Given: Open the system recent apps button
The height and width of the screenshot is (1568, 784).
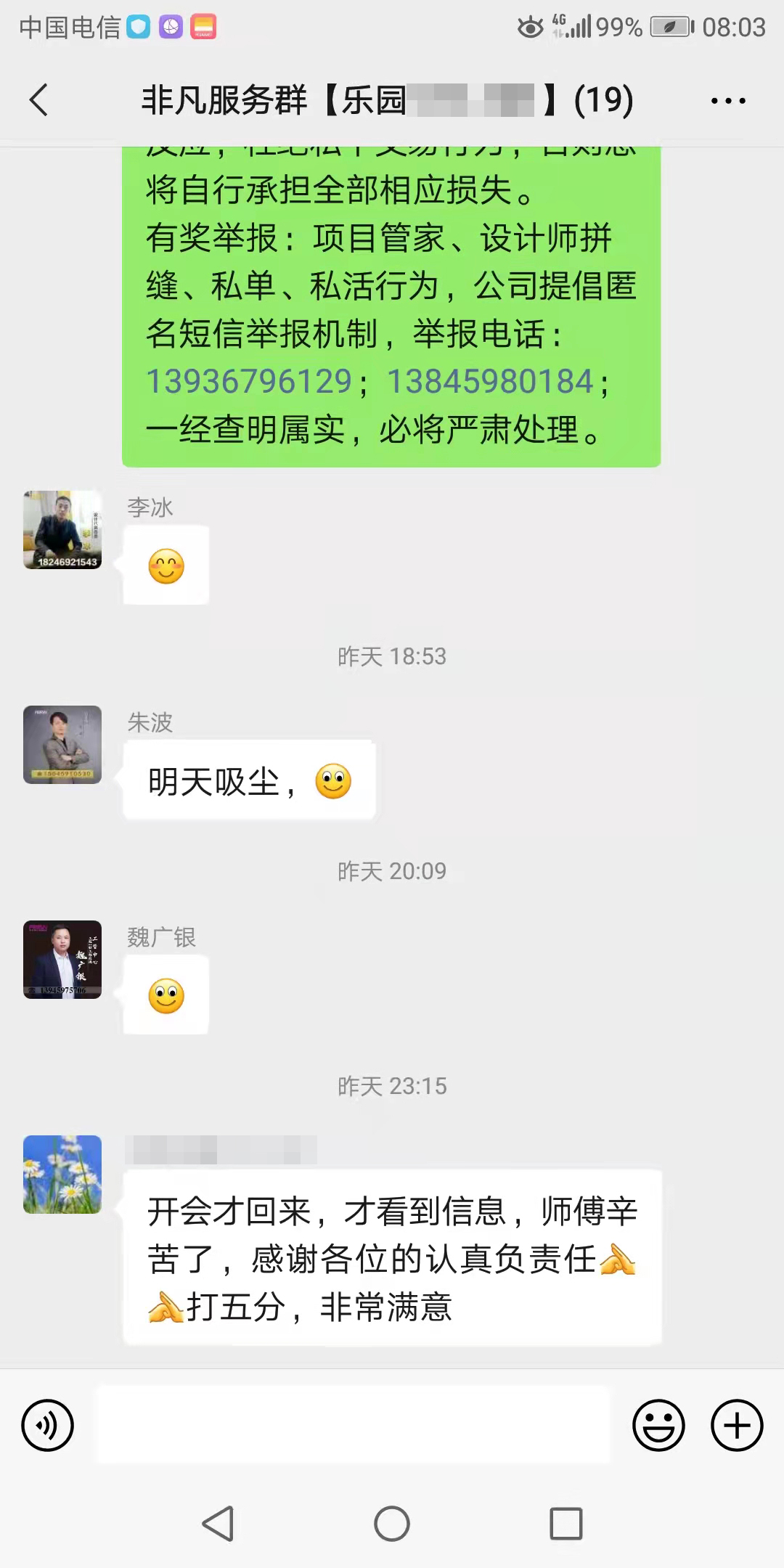Looking at the screenshot, I should 566,1523.
